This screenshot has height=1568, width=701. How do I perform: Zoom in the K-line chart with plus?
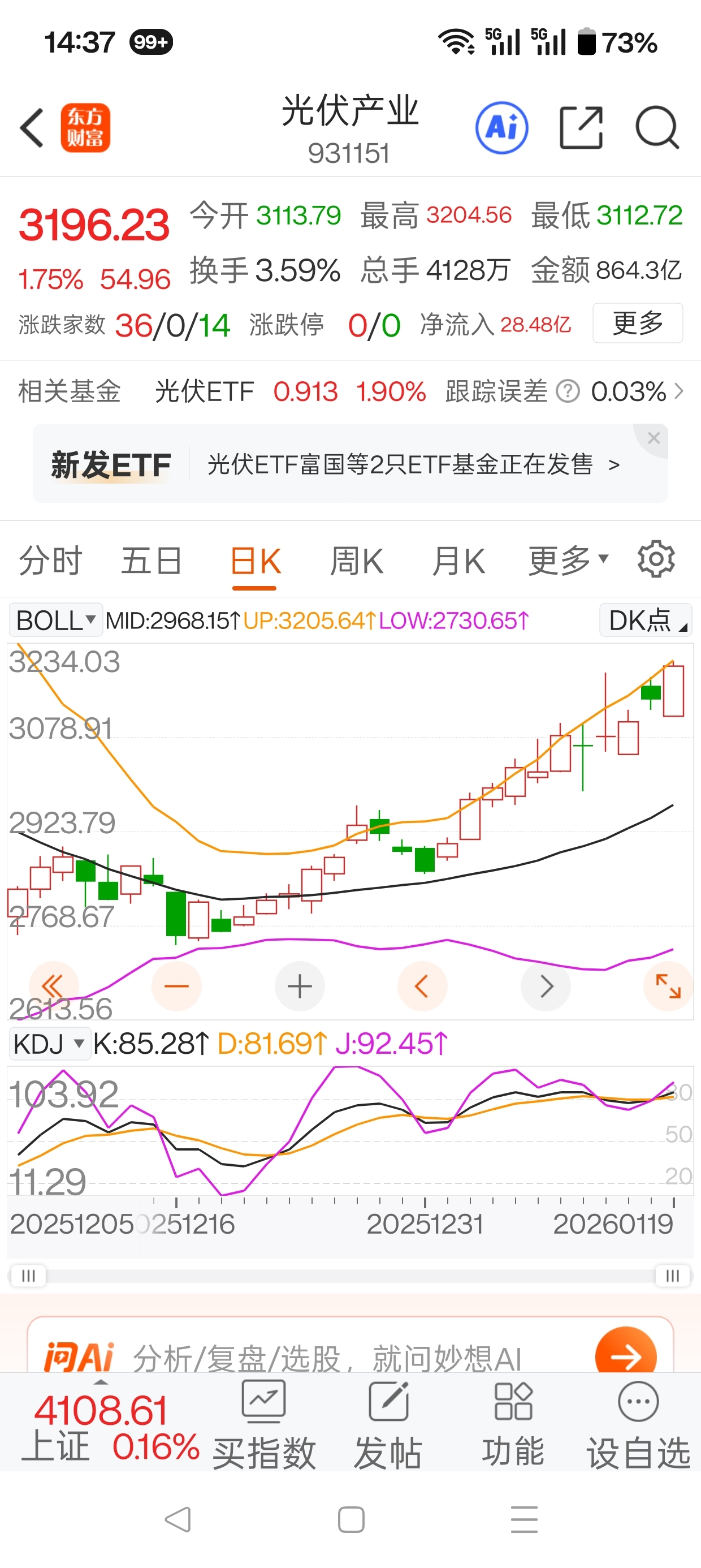pos(300,986)
